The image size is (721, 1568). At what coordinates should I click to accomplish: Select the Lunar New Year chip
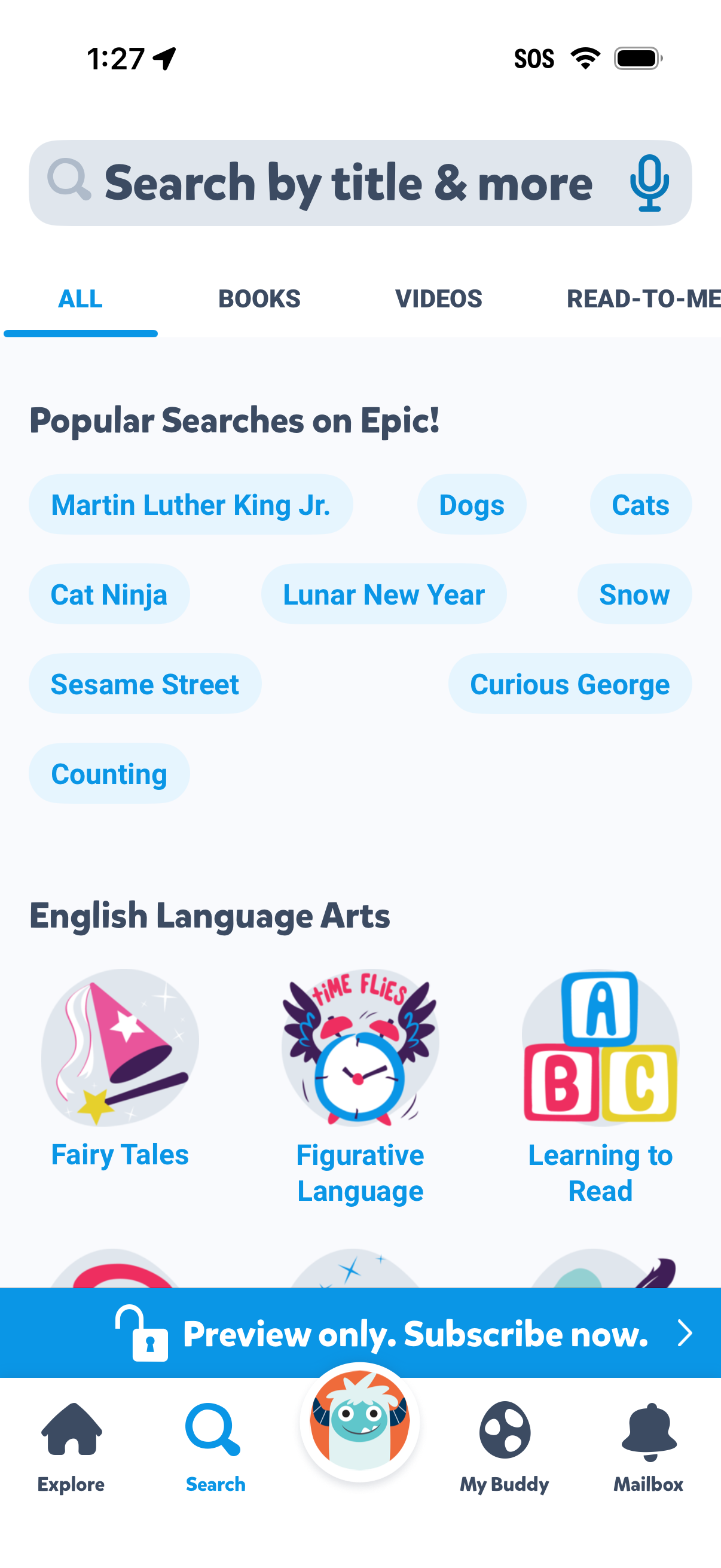point(383,594)
